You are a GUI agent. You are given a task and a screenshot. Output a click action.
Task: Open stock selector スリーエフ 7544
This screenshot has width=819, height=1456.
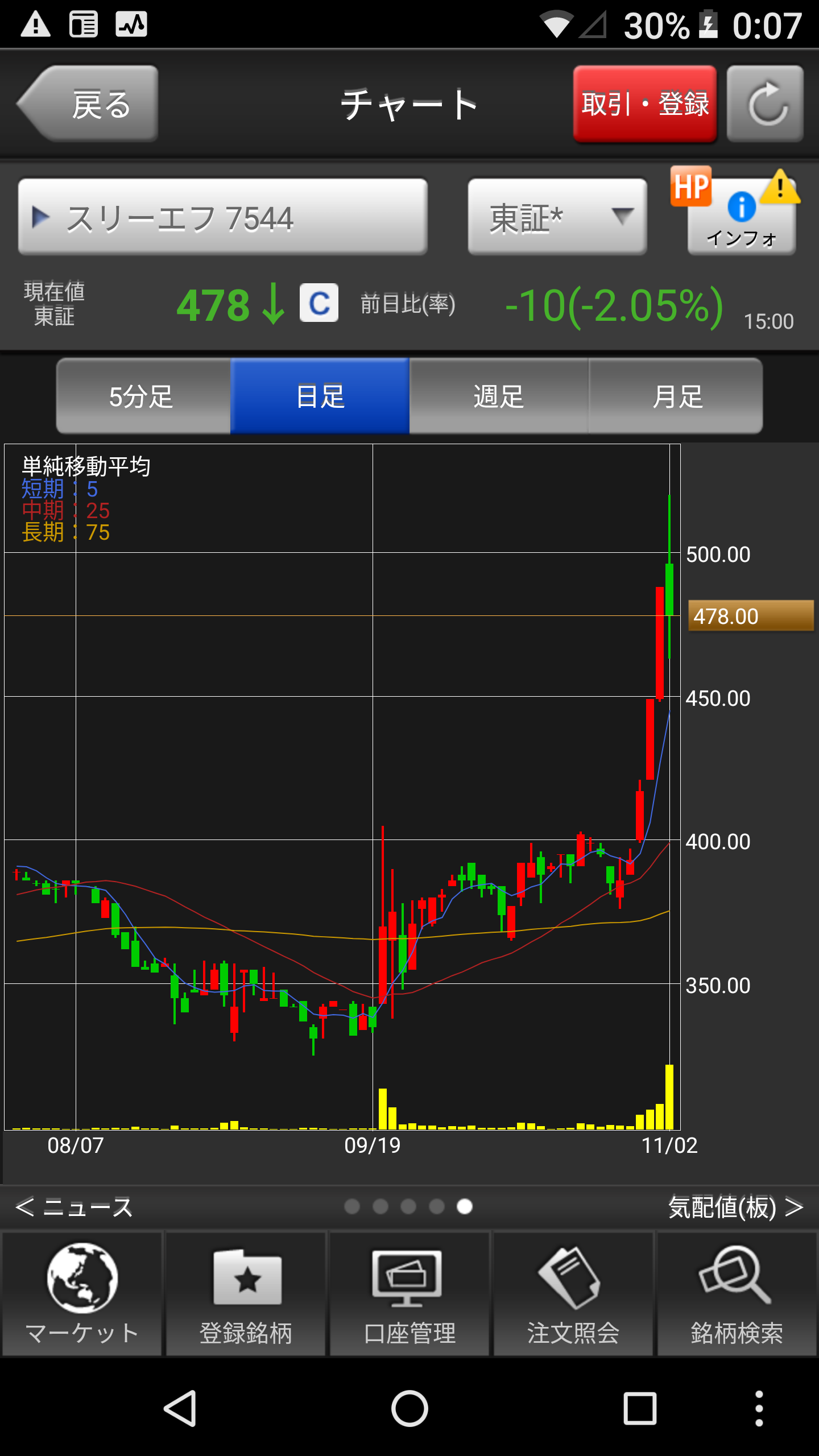(x=222, y=217)
